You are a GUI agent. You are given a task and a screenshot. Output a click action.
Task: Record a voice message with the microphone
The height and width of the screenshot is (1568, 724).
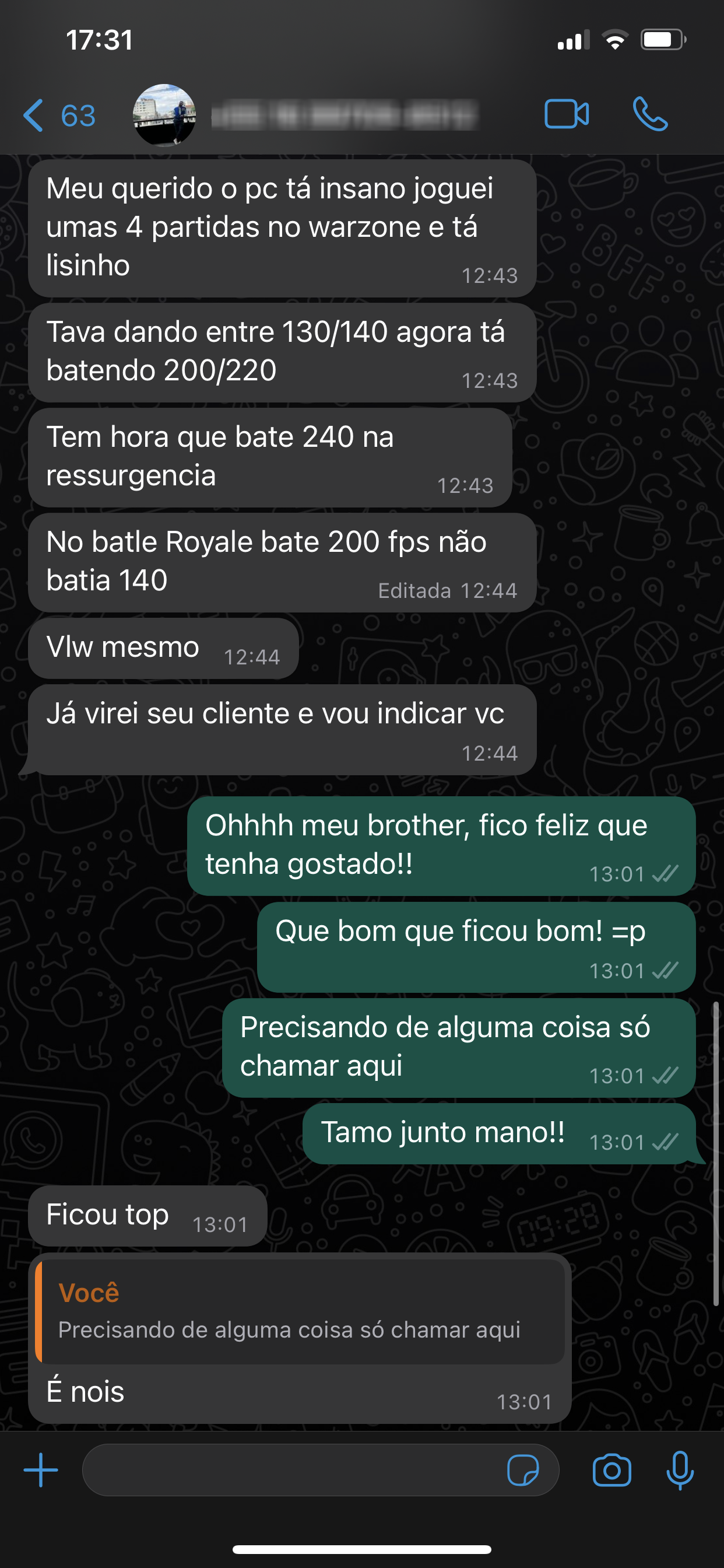pos(680,1469)
